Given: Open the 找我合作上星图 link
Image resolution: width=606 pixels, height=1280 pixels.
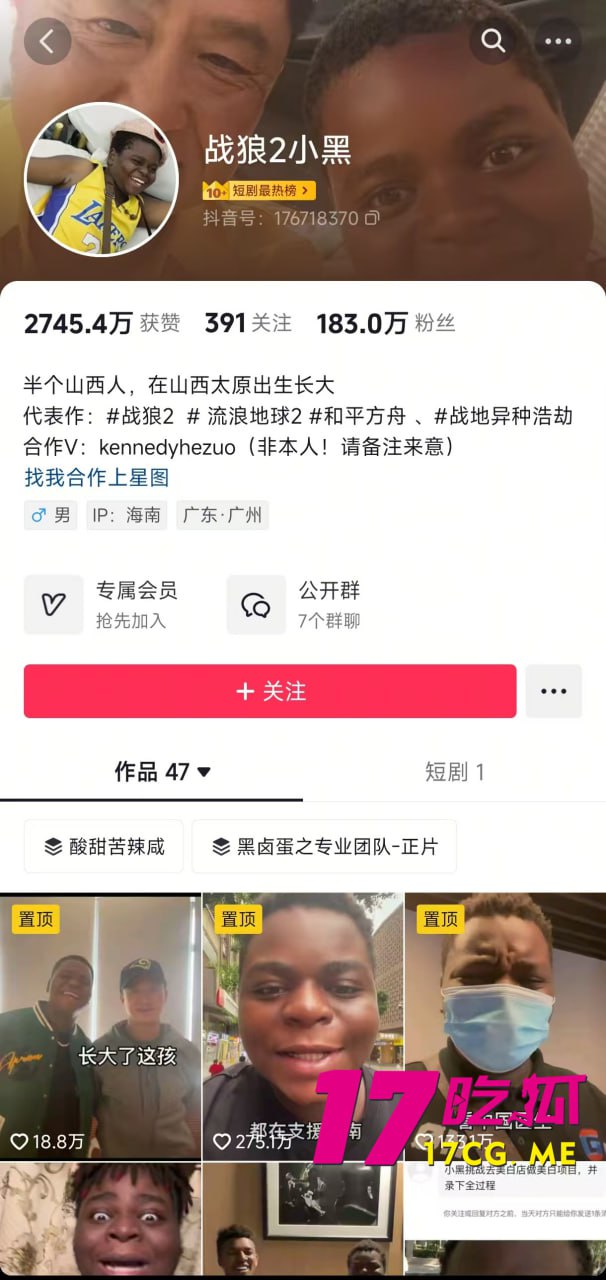Looking at the screenshot, I should (x=97, y=477).
